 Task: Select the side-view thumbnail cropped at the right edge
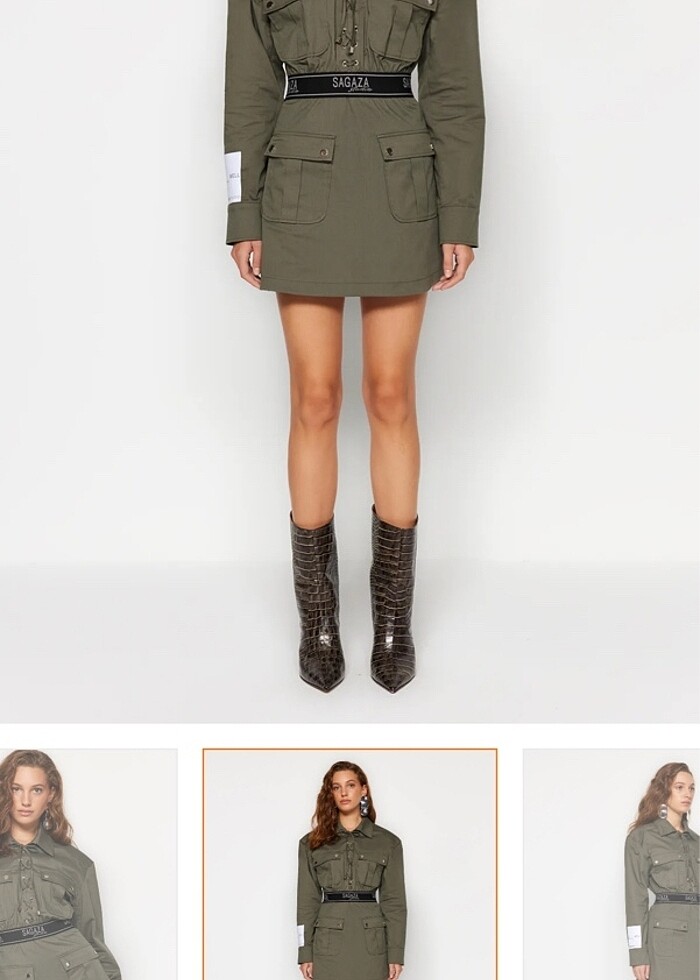[612, 865]
